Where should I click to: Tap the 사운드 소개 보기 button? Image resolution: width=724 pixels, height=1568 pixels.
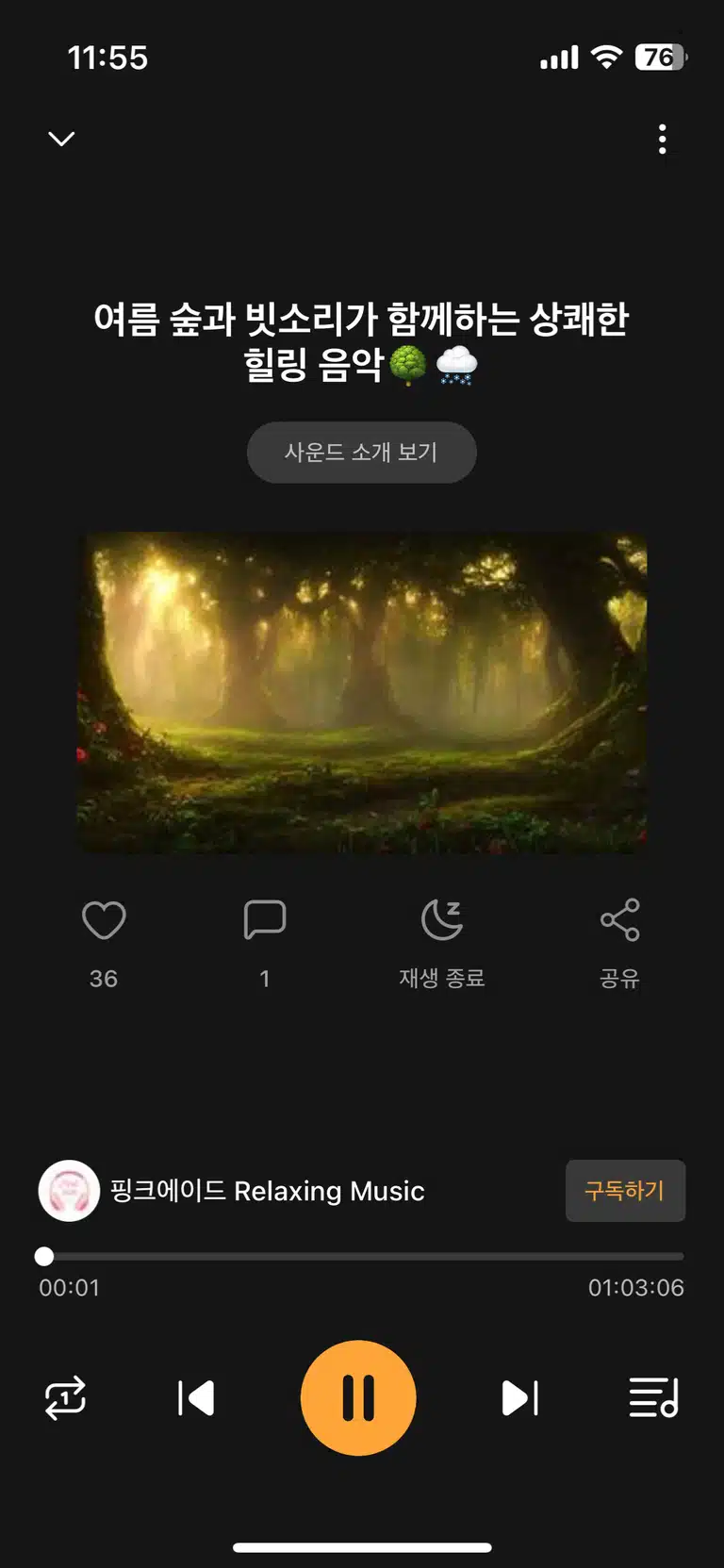click(x=361, y=453)
